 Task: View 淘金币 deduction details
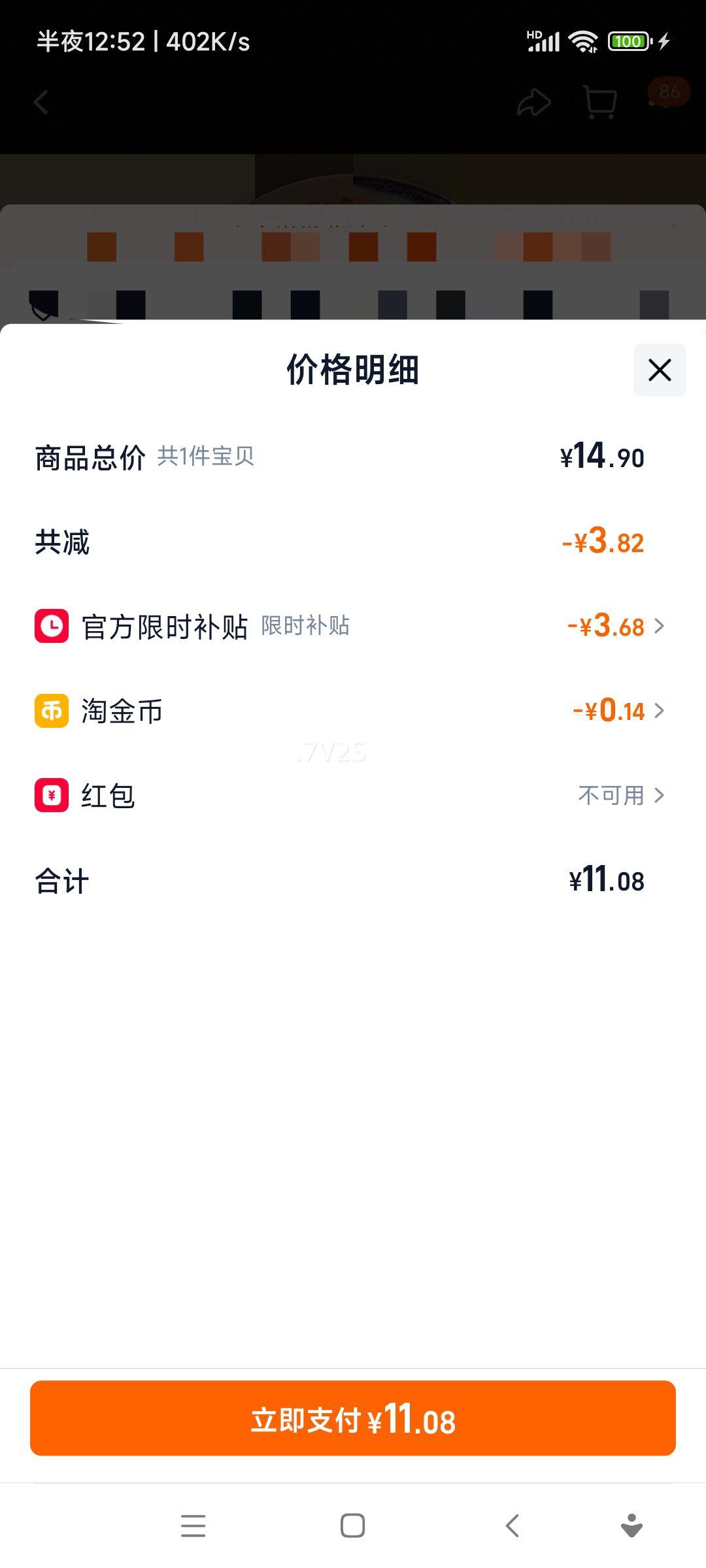[618, 711]
